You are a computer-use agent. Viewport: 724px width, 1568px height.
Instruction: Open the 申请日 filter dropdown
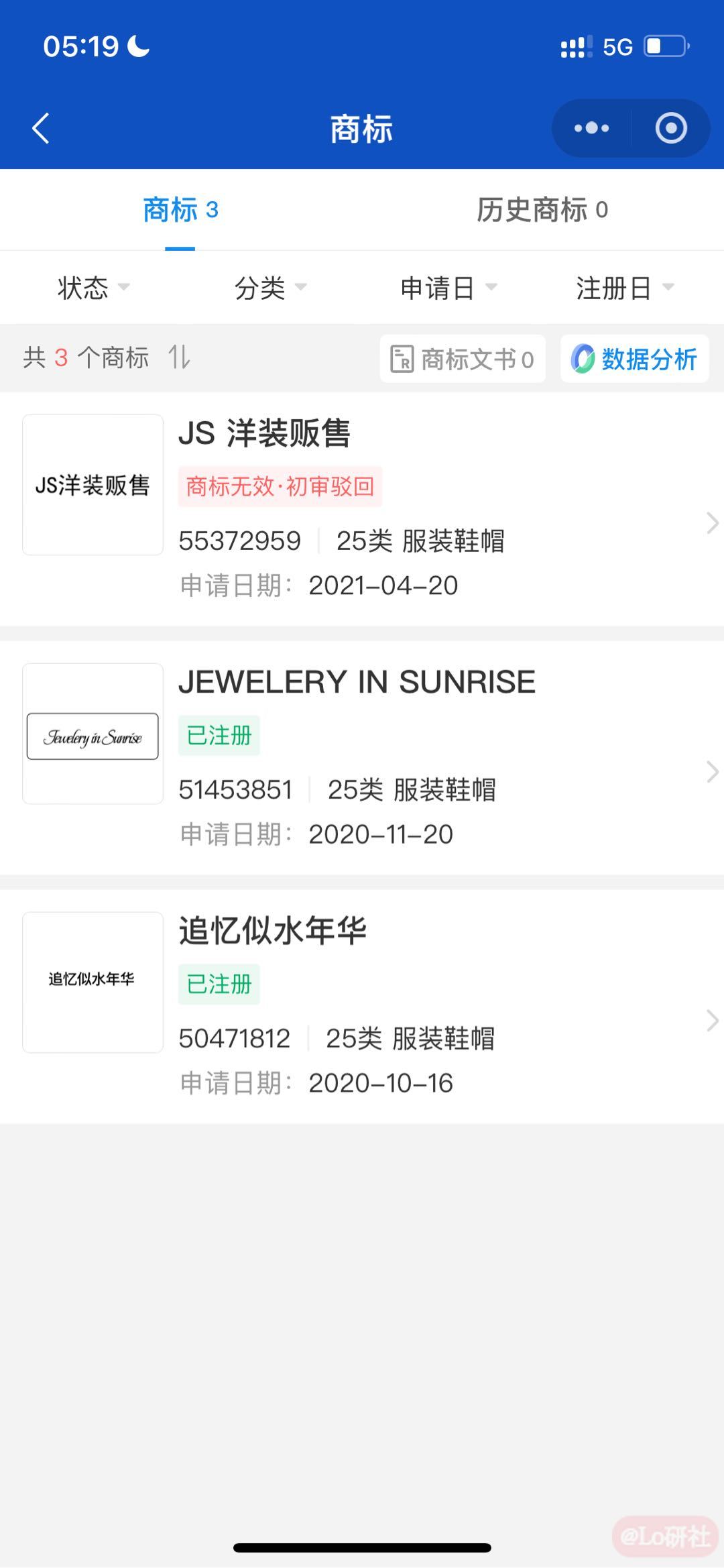pyautogui.click(x=448, y=288)
